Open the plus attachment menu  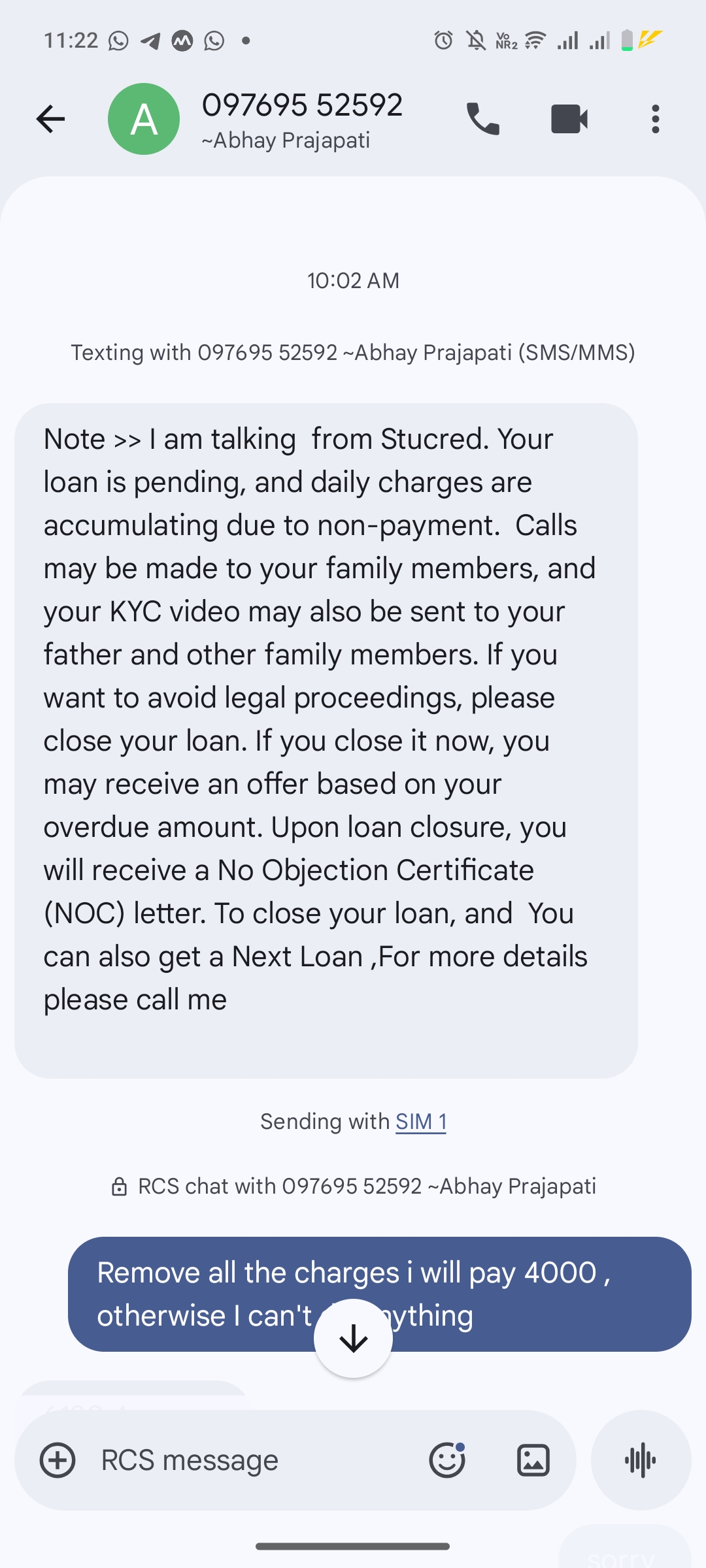[58, 1460]
